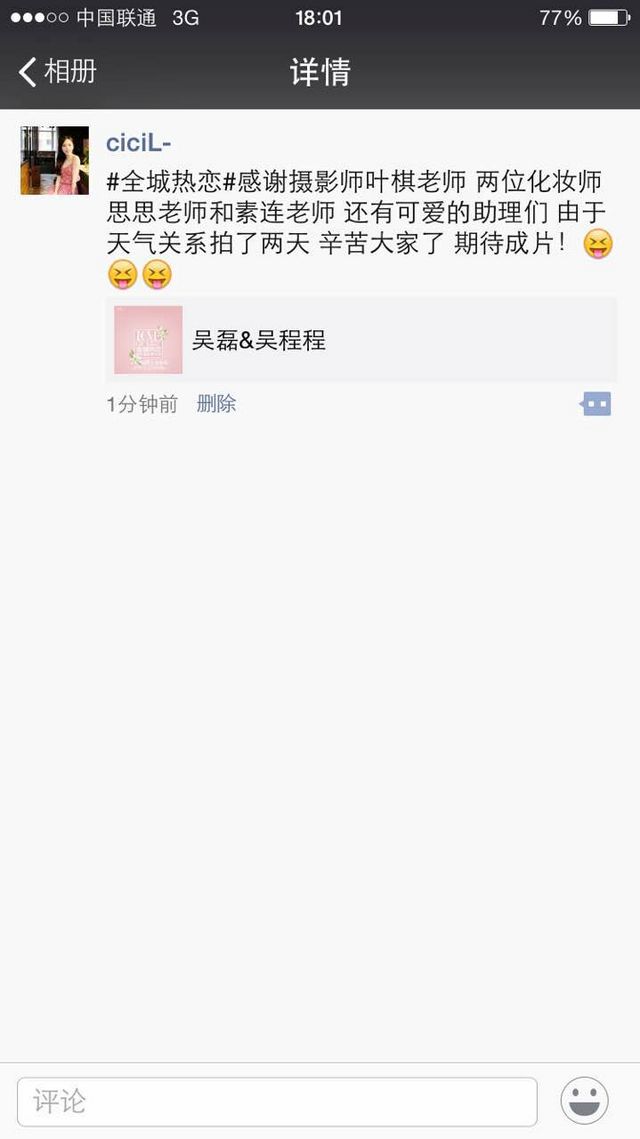This screenshot has width=640, height=1139.
Task: Tap the 评论 comment input field
Action: (x=277, y=1101)
